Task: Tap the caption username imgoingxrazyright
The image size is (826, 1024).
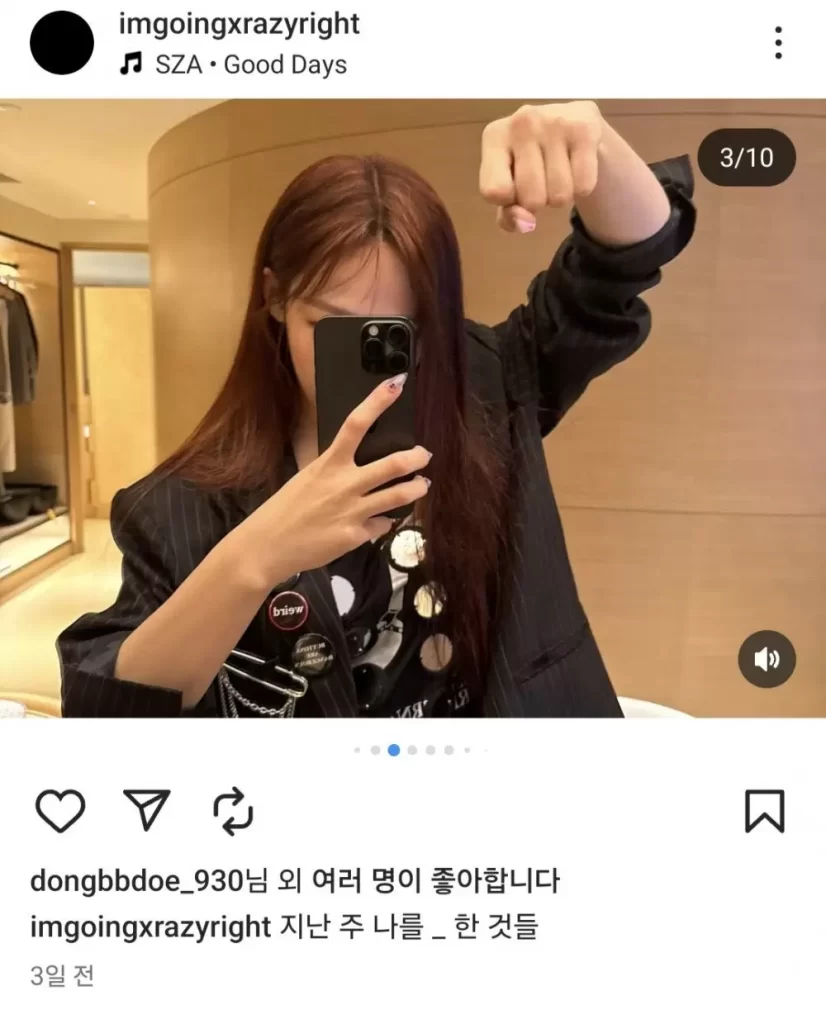Action: click(x=150, y=927)
